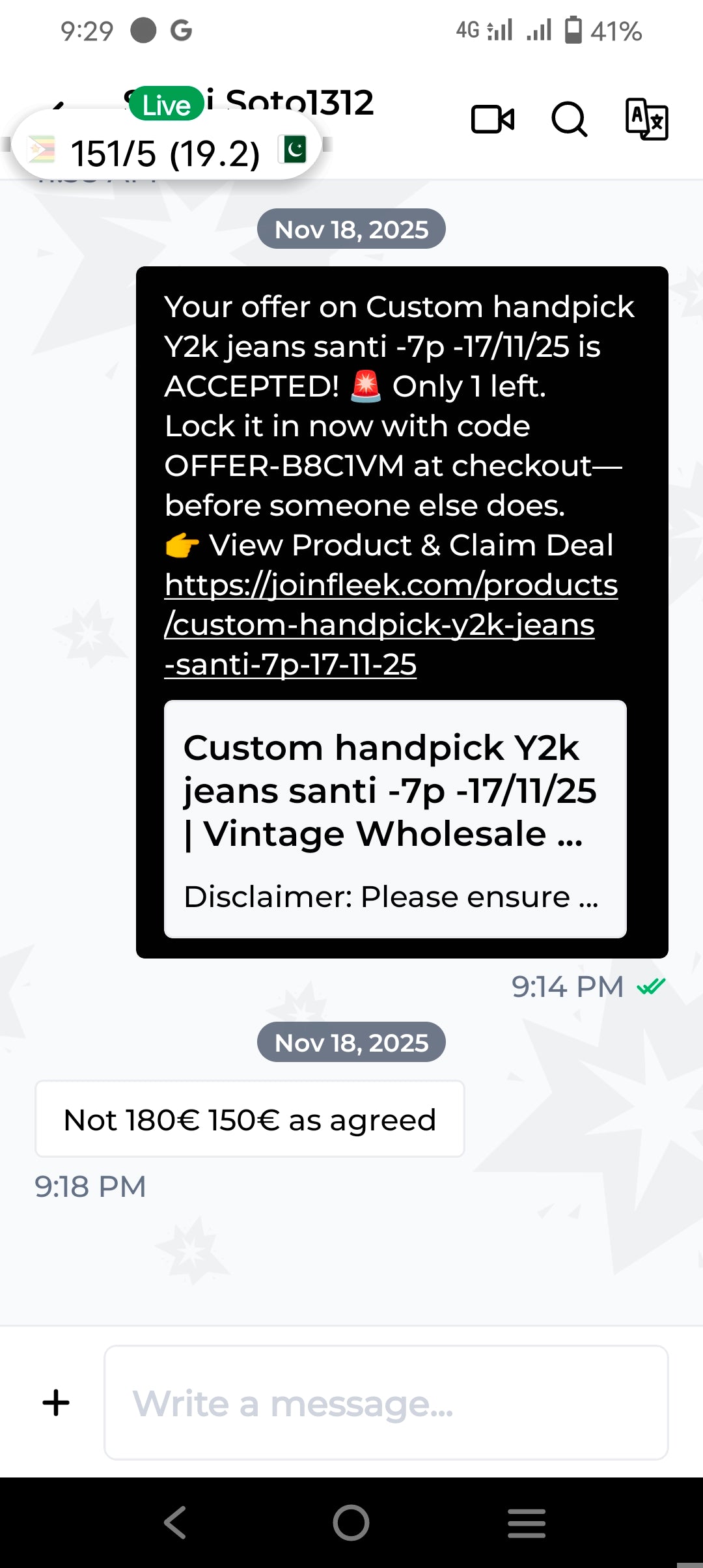Tap the plus icon to add an attachment

coord(56,1403)
